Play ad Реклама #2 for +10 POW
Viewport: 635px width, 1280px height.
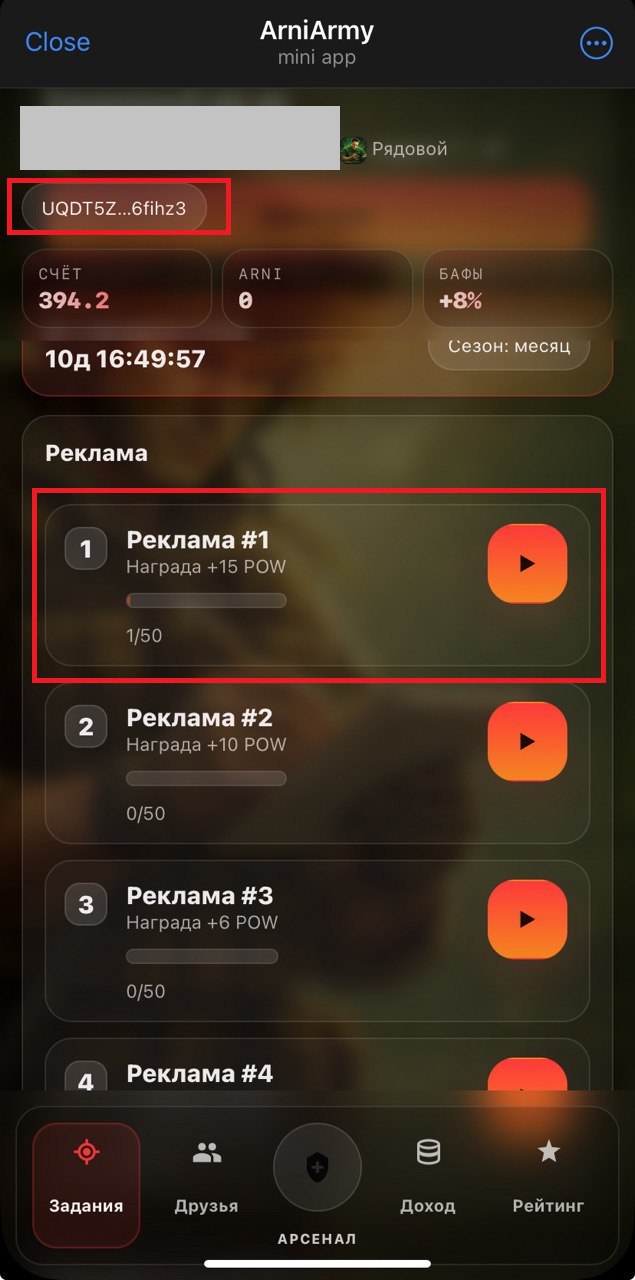[x=527, y=742]
